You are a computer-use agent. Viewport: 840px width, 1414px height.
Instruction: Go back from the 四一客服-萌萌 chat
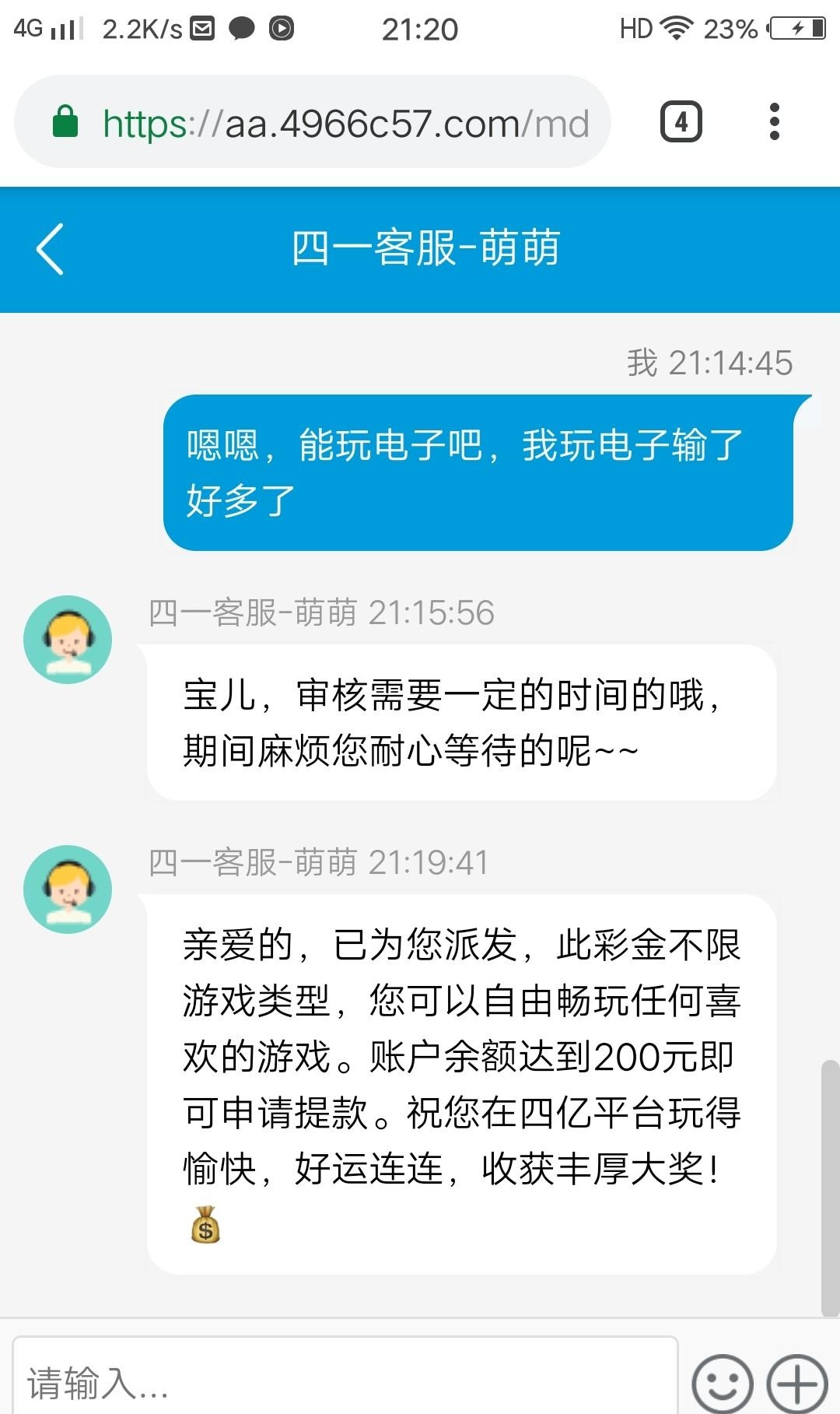(51, 249)
